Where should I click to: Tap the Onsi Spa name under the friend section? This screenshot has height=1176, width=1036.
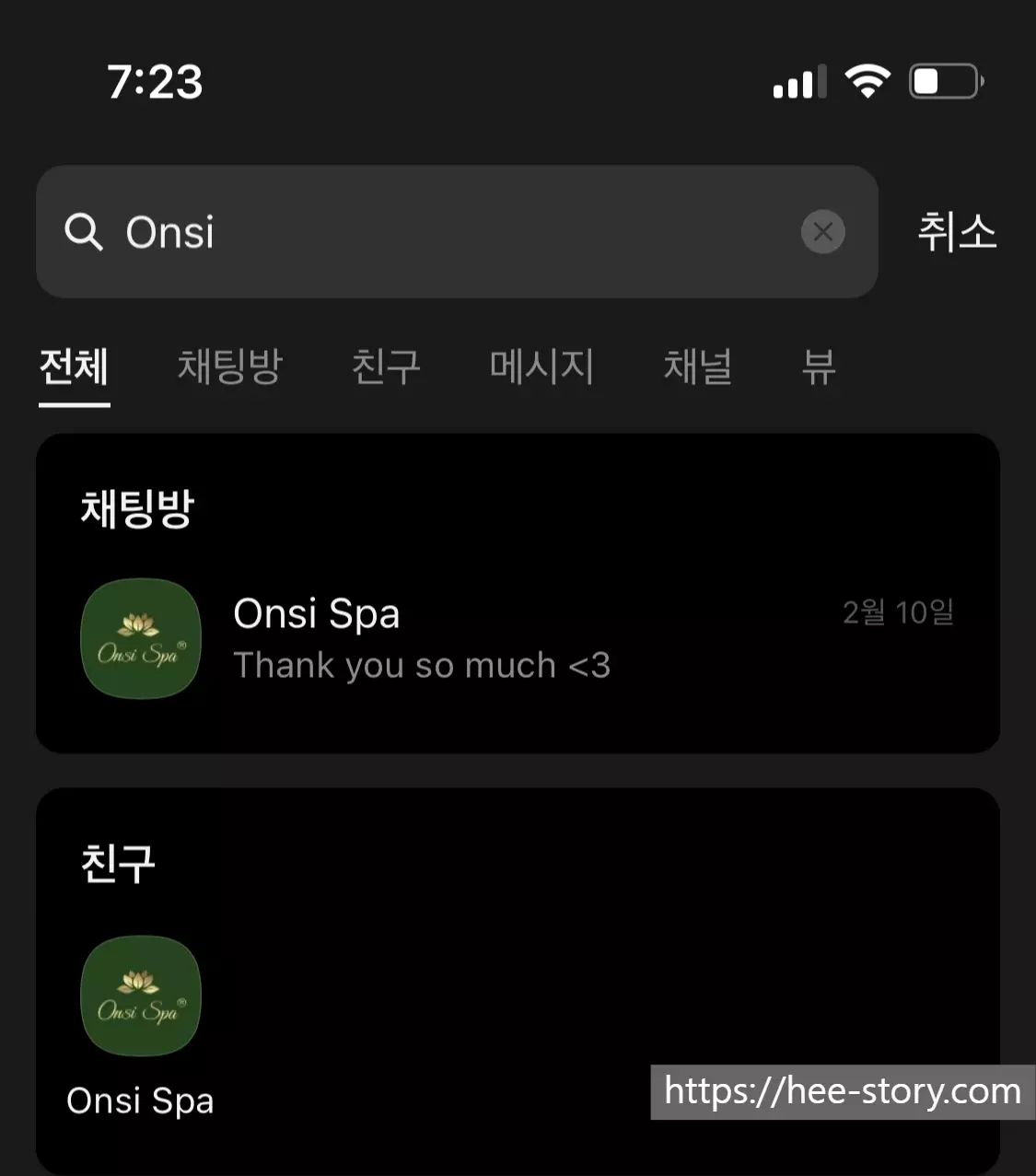click(x=140, y=1100)
